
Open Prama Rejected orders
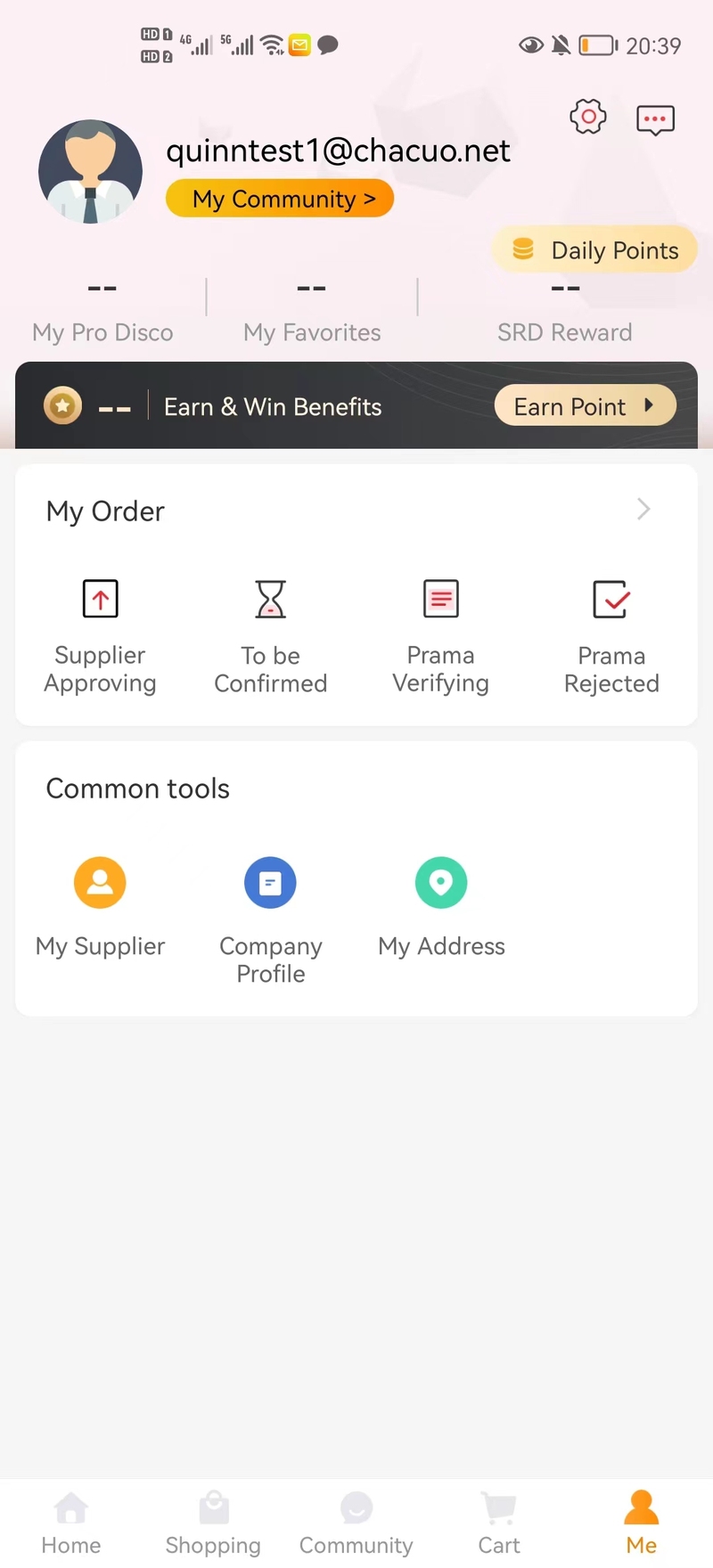coord(611,635)
